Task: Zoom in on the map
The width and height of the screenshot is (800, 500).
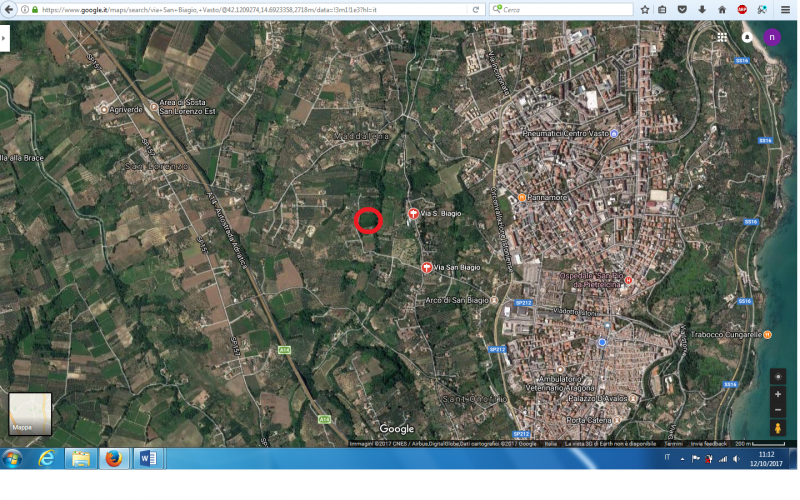Action: (x=778, y=394)
